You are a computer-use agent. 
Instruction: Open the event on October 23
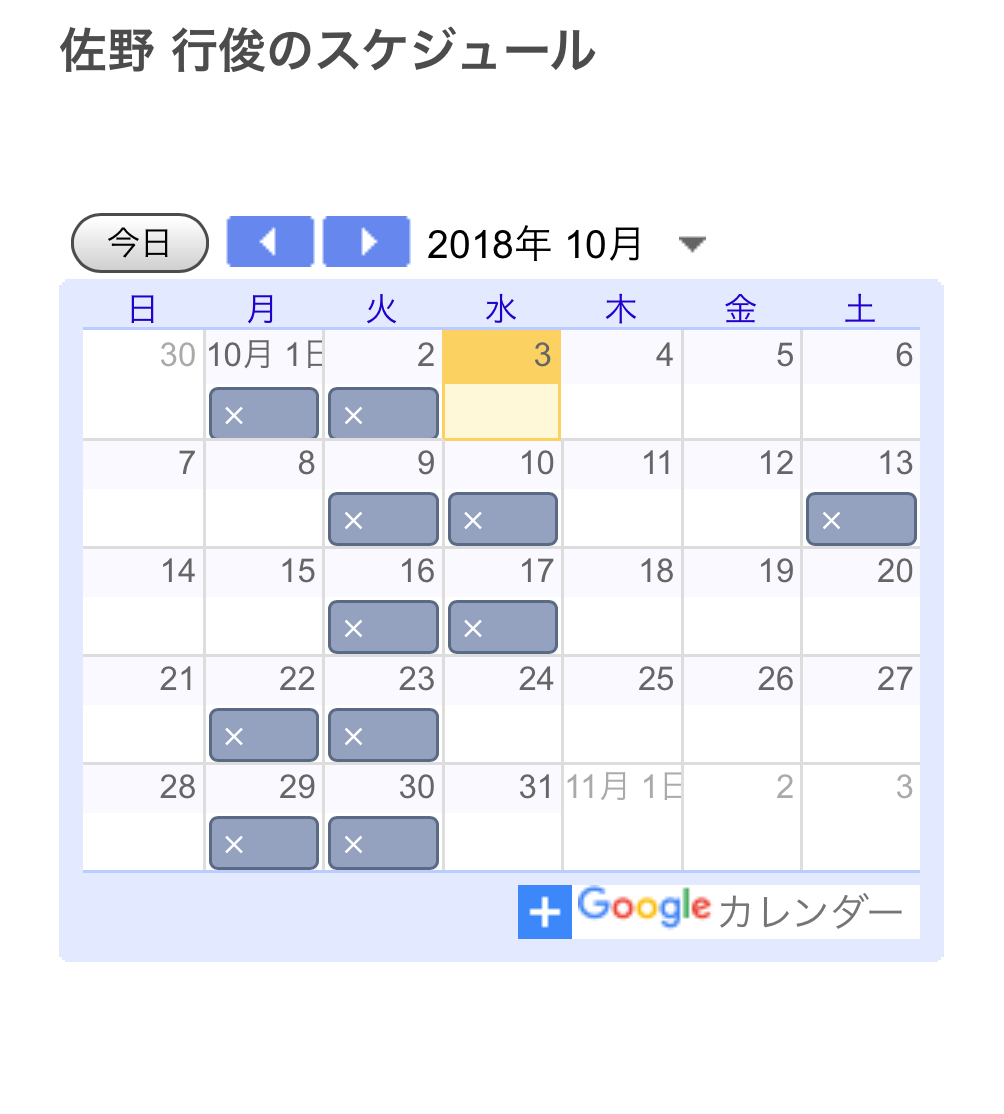(383, 735)
